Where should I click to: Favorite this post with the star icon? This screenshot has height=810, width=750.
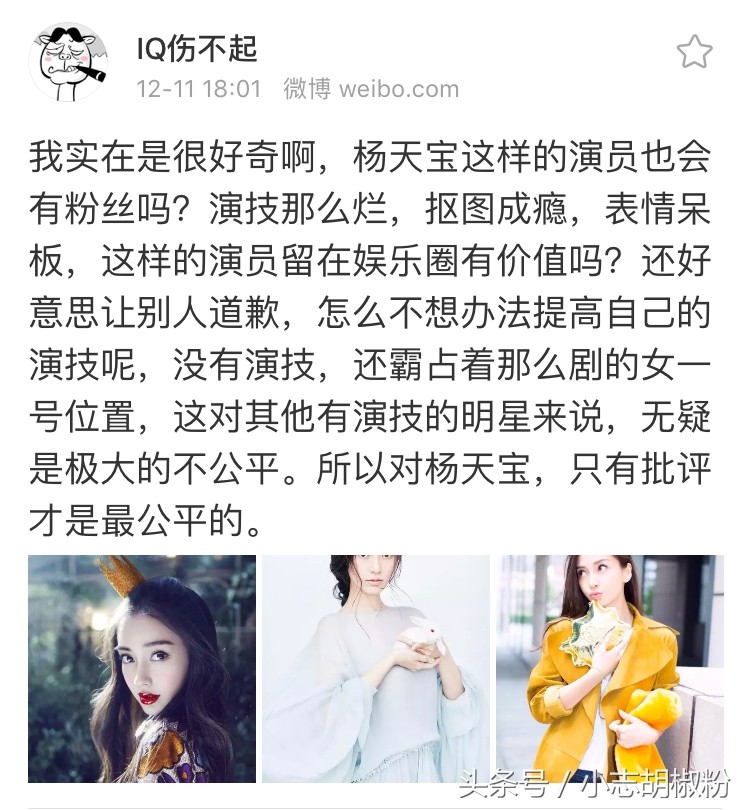(x=694, y=52)
